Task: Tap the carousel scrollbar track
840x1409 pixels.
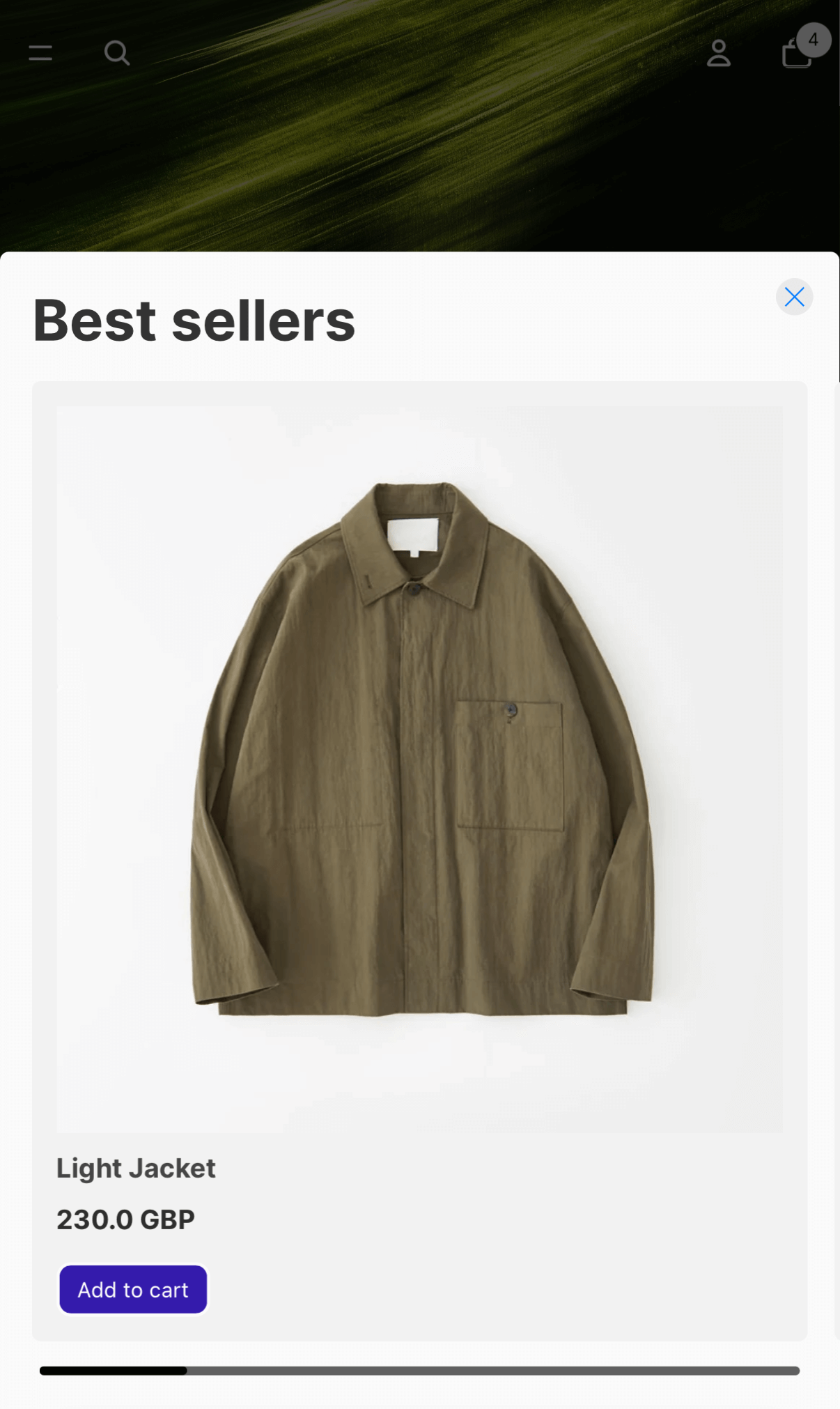Action: pyautogui.click(x=488, y=1371)
